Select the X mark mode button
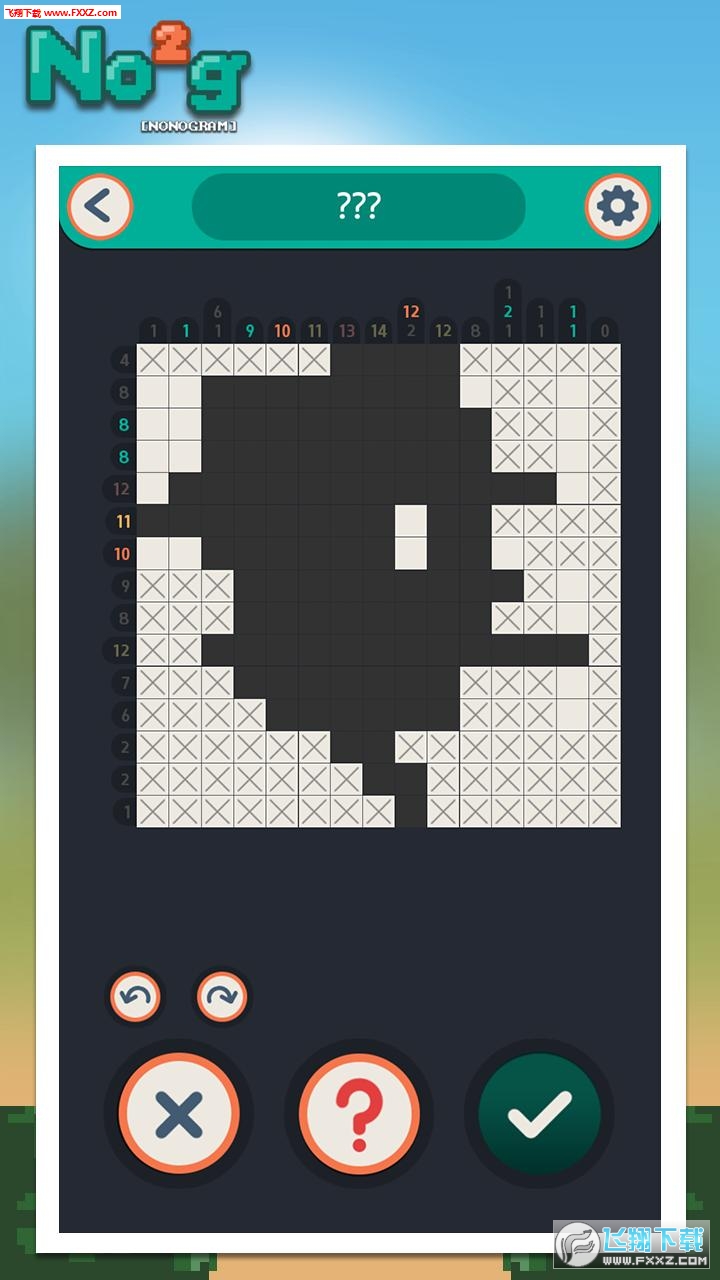The width and height of the screenshot is (720, 1280). click(x=179, y=1113)
